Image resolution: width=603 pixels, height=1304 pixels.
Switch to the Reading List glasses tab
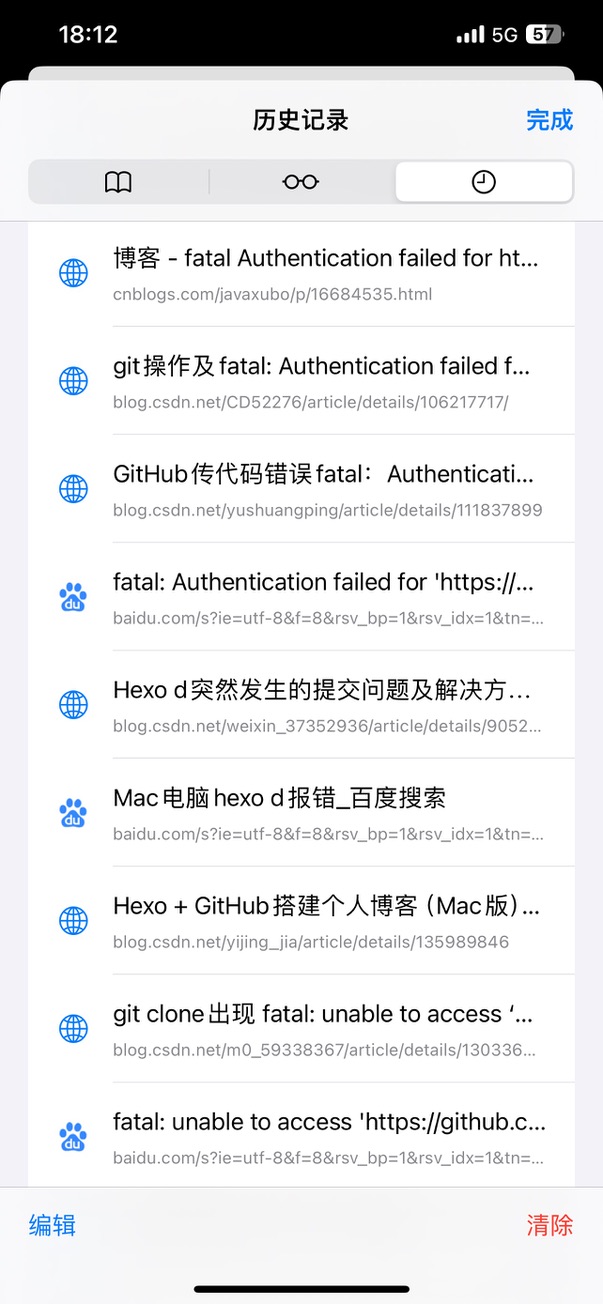[x=301, y=182]
